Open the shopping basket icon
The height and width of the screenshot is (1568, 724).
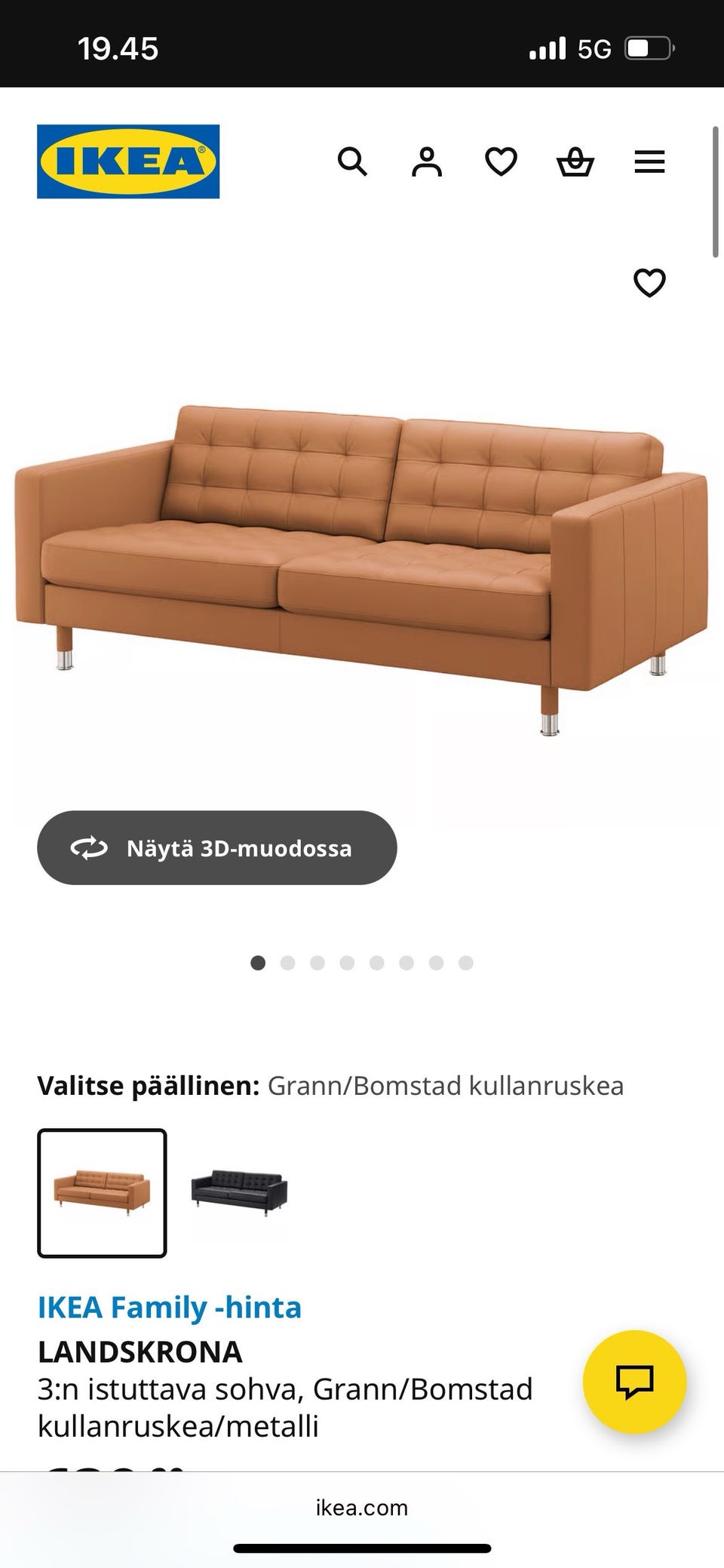[x=575, y=161]
